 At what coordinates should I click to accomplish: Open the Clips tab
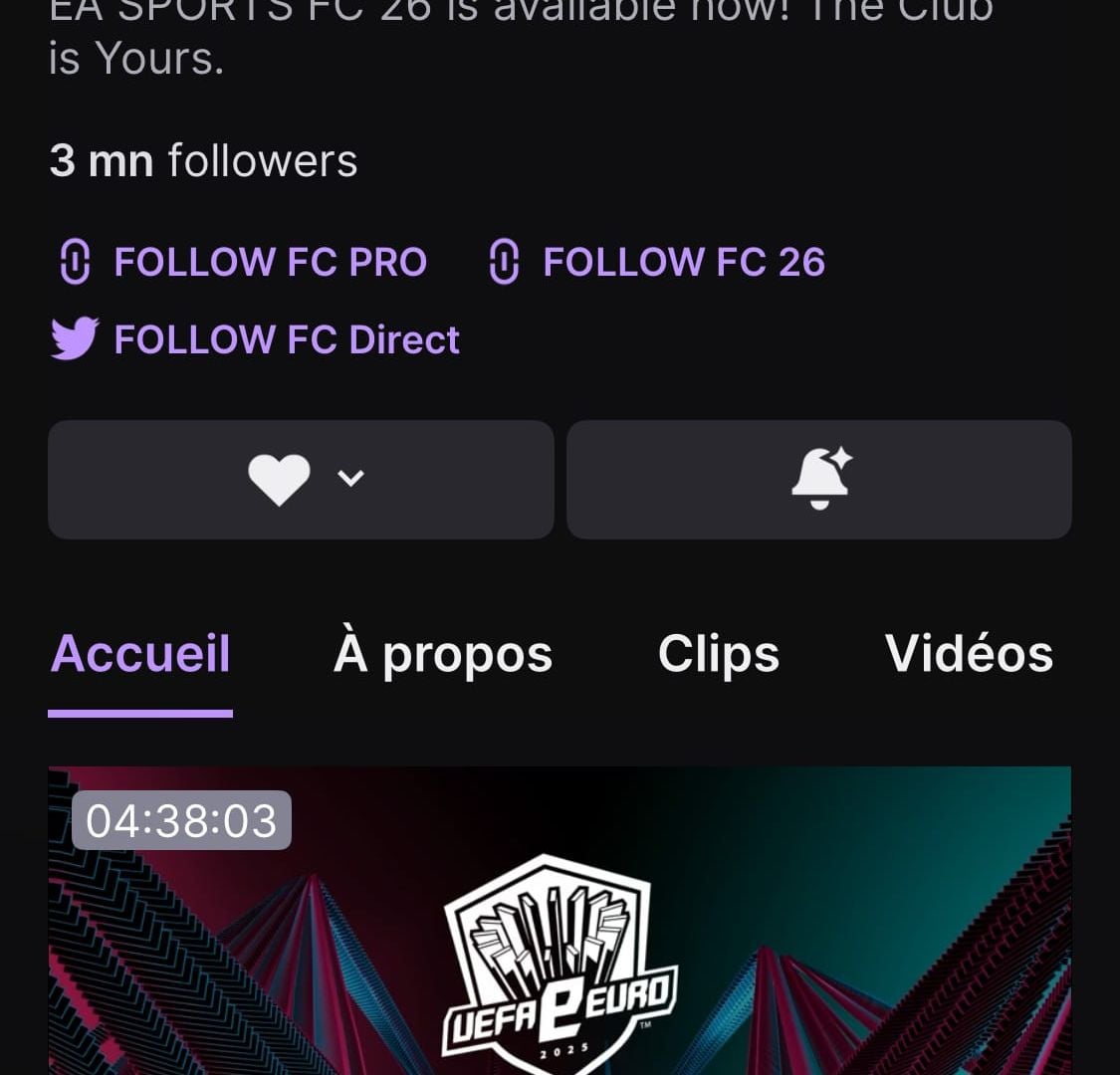point(718,655)
